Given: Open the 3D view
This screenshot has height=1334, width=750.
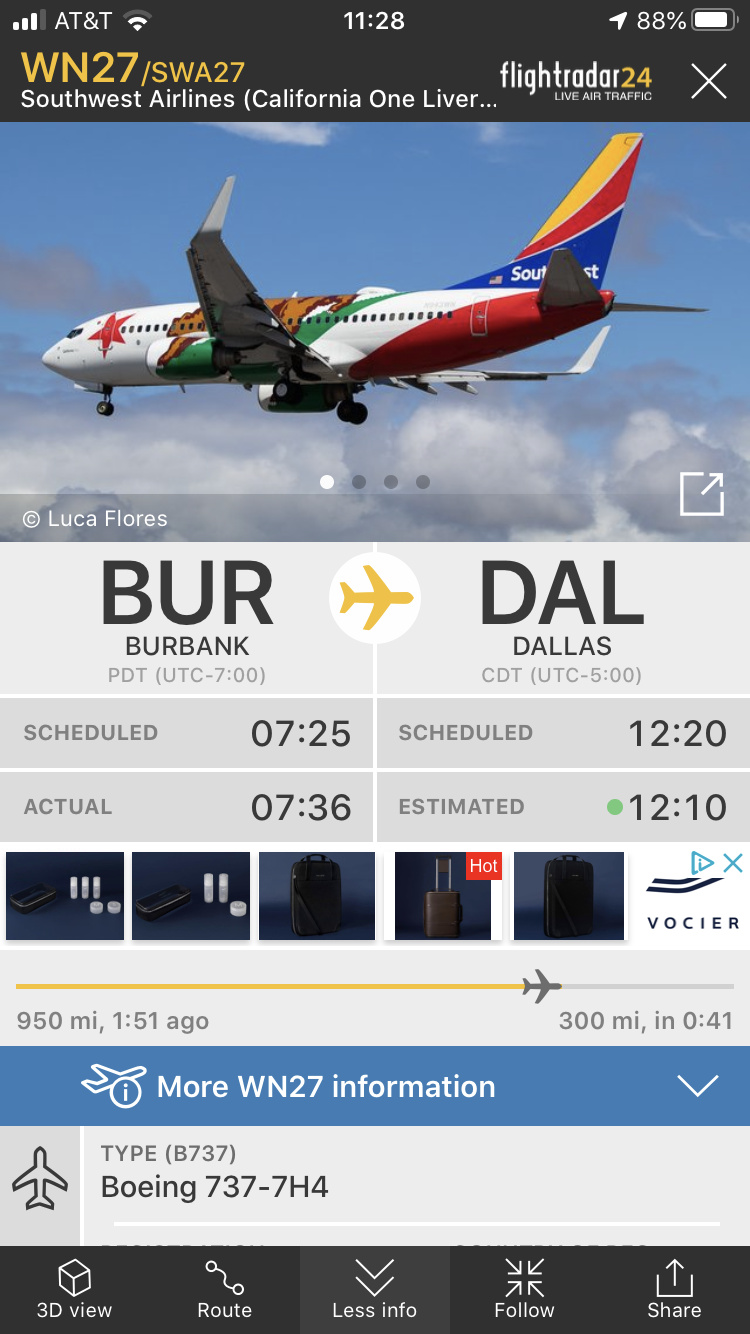Looking at the screenshot, I should tap(75, 1289).
